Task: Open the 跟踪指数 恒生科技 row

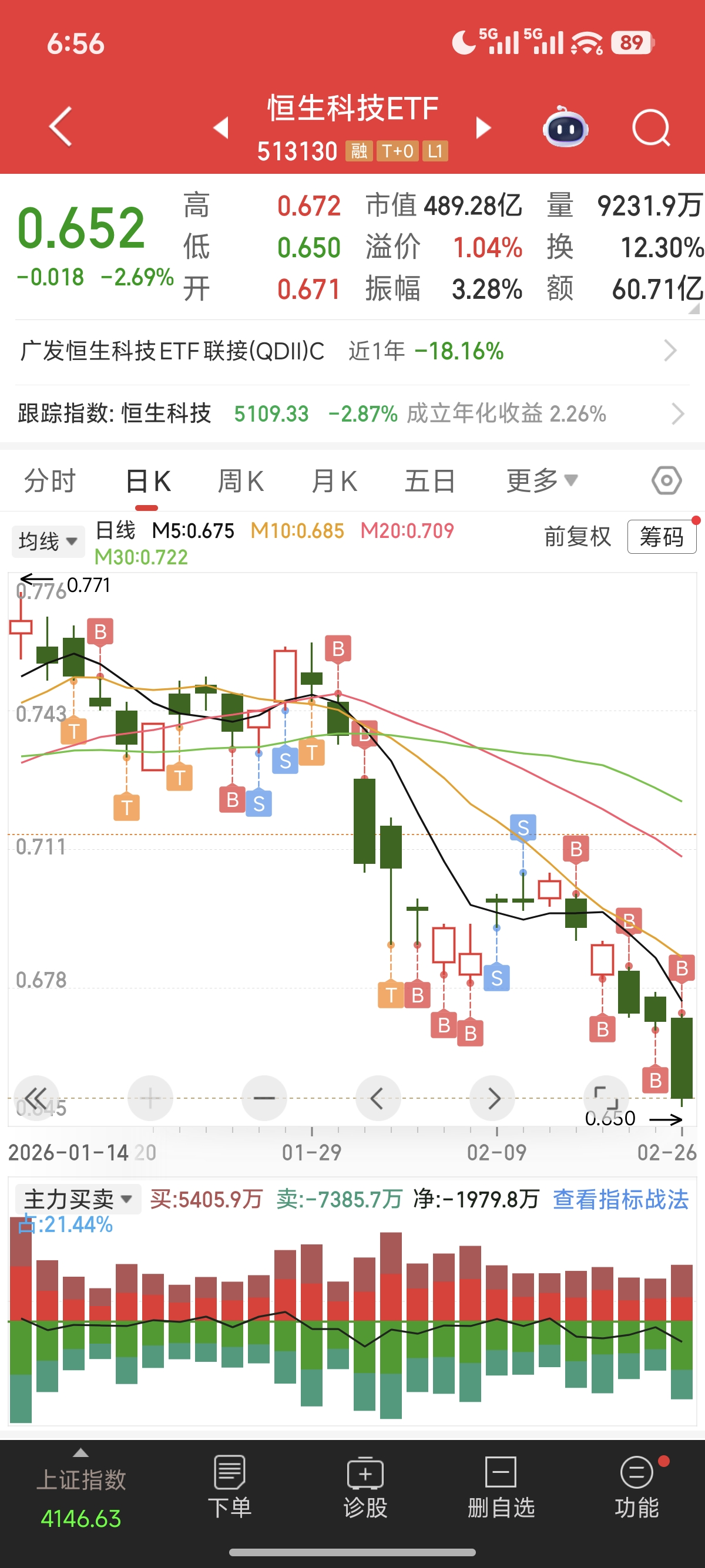Action: click(x=352, y=414)
